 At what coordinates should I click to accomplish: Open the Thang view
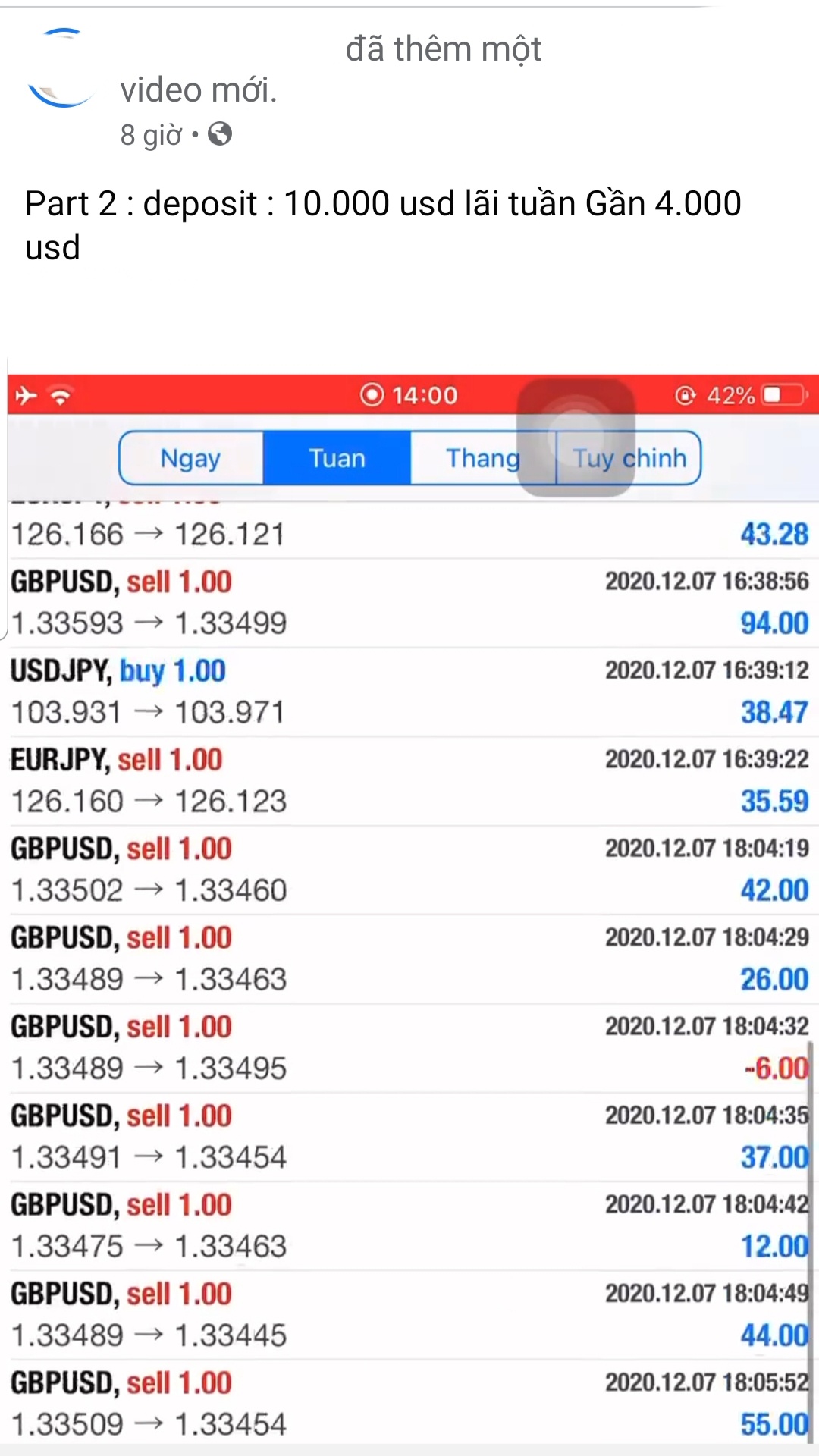click(x=483, y=458)
